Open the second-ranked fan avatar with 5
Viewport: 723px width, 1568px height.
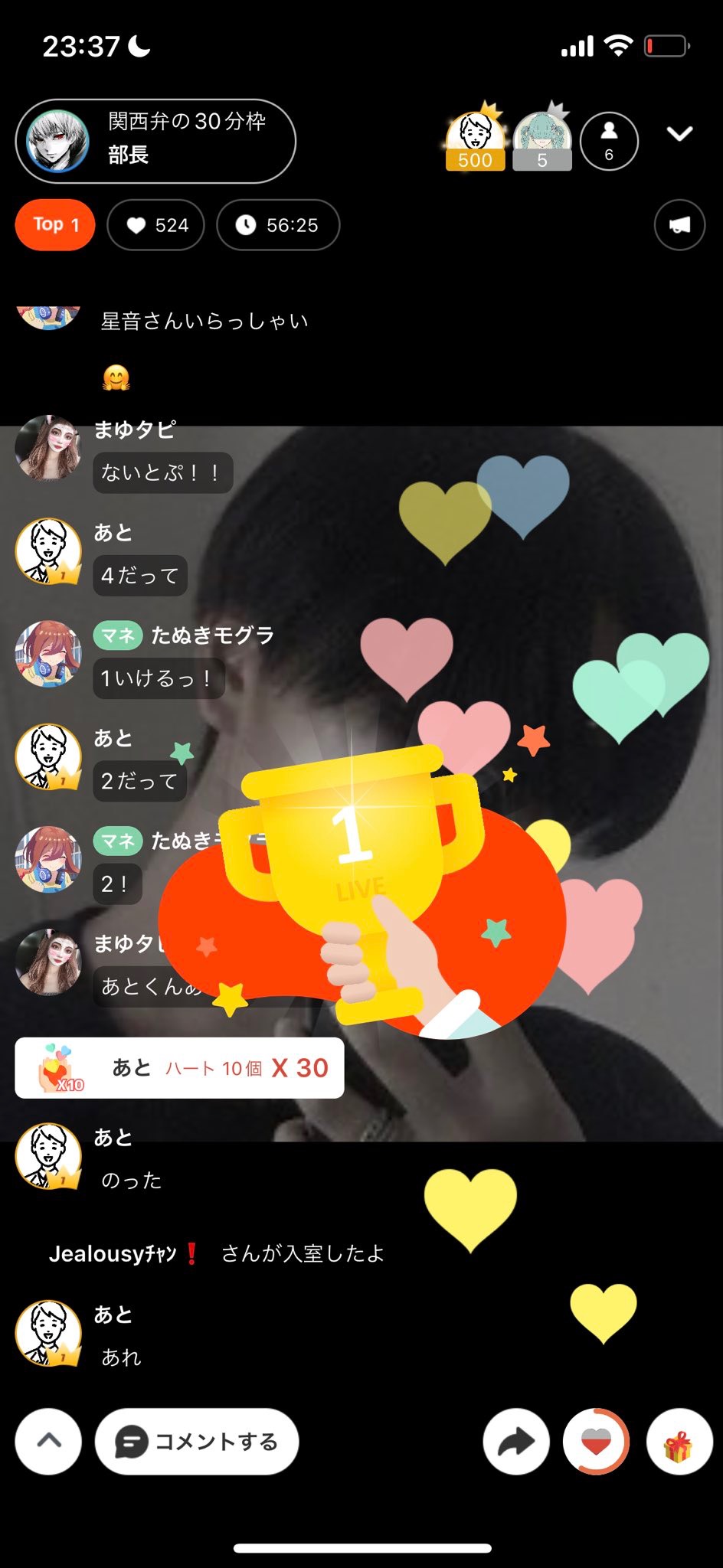[541, 139]
